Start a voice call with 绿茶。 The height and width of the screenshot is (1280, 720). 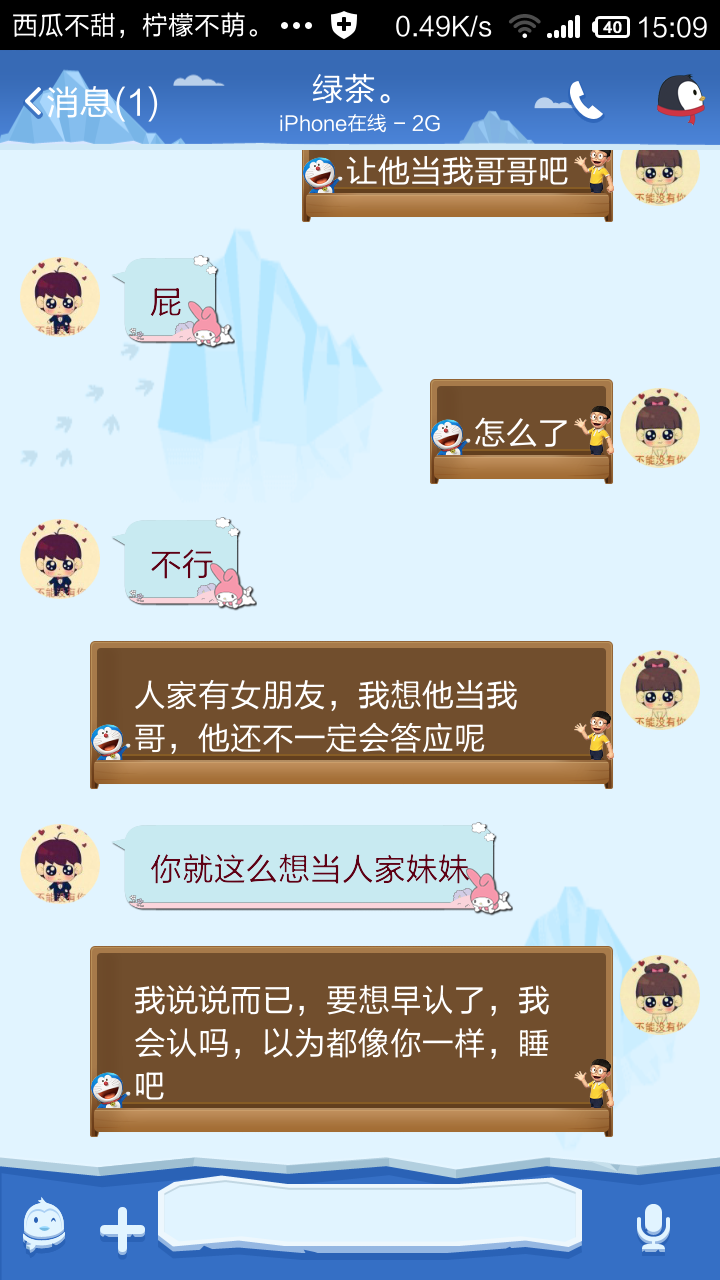[x=586, y=100]
